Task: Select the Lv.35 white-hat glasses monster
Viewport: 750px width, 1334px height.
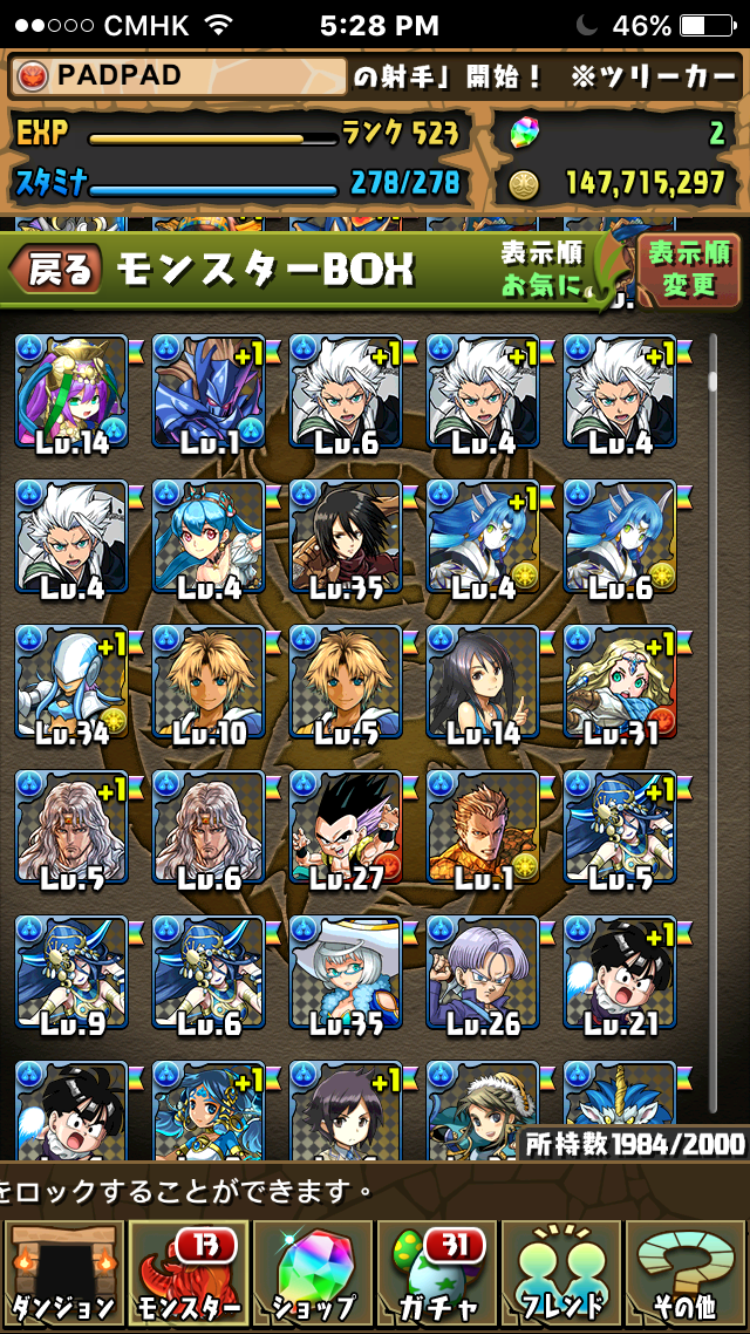Action: 346,972
